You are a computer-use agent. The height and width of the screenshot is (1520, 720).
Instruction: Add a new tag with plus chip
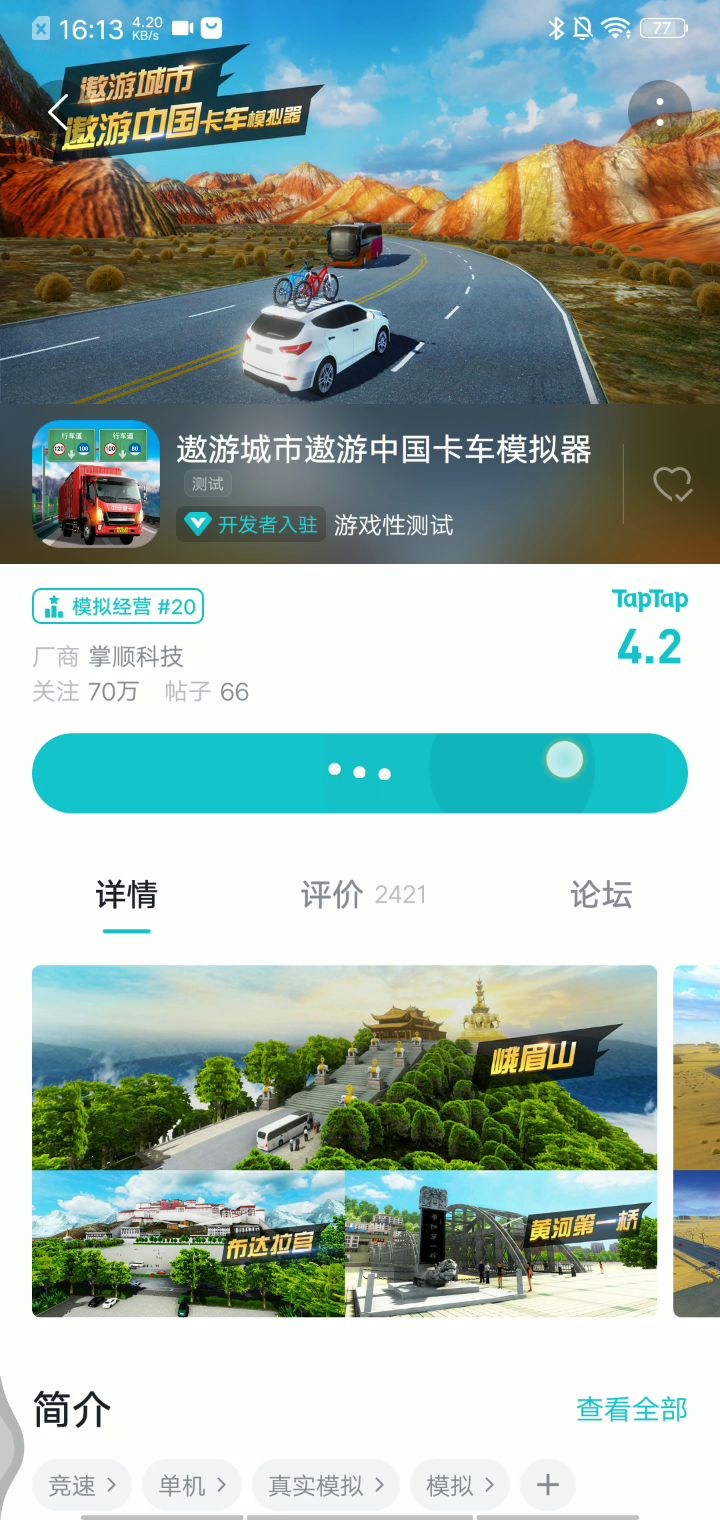[x=547, y=1486]
